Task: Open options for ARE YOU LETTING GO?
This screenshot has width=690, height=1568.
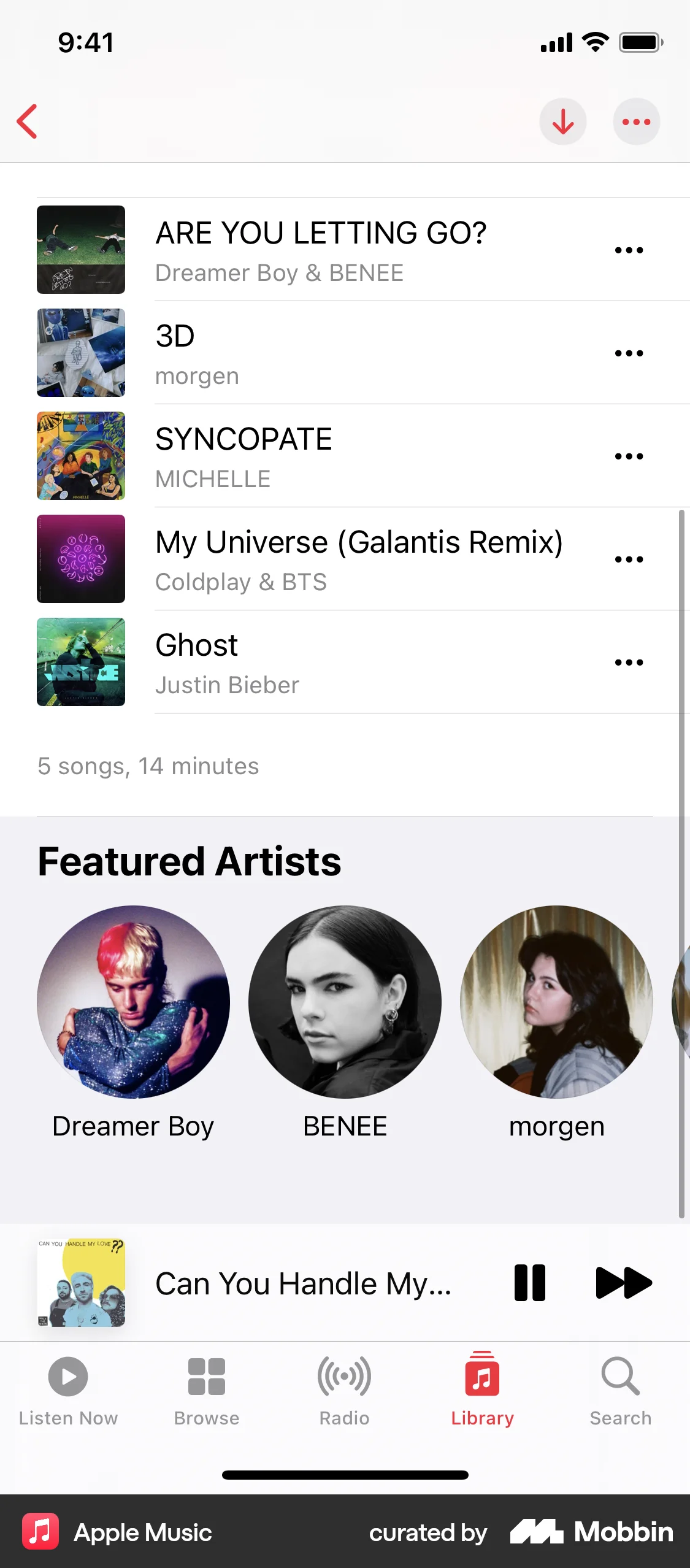Action: point(629,250)
